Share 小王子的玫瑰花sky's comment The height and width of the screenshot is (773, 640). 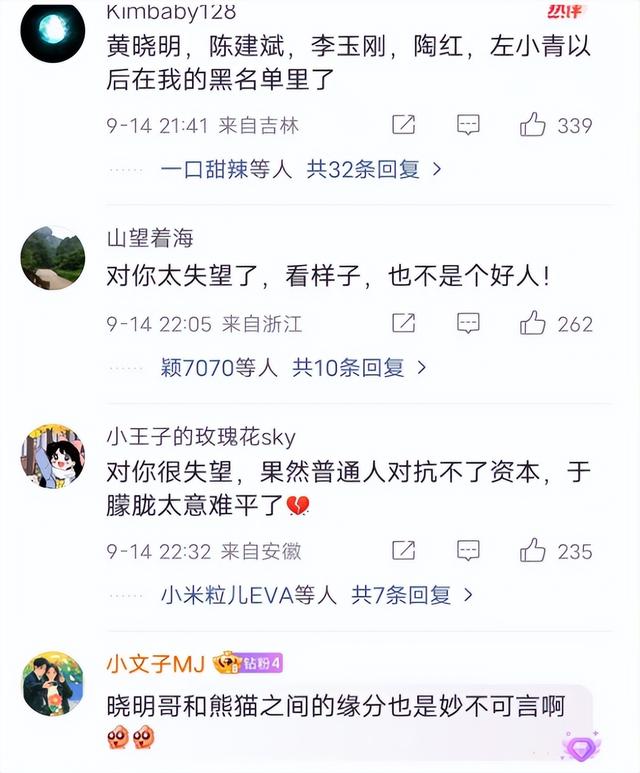(403, 550)
